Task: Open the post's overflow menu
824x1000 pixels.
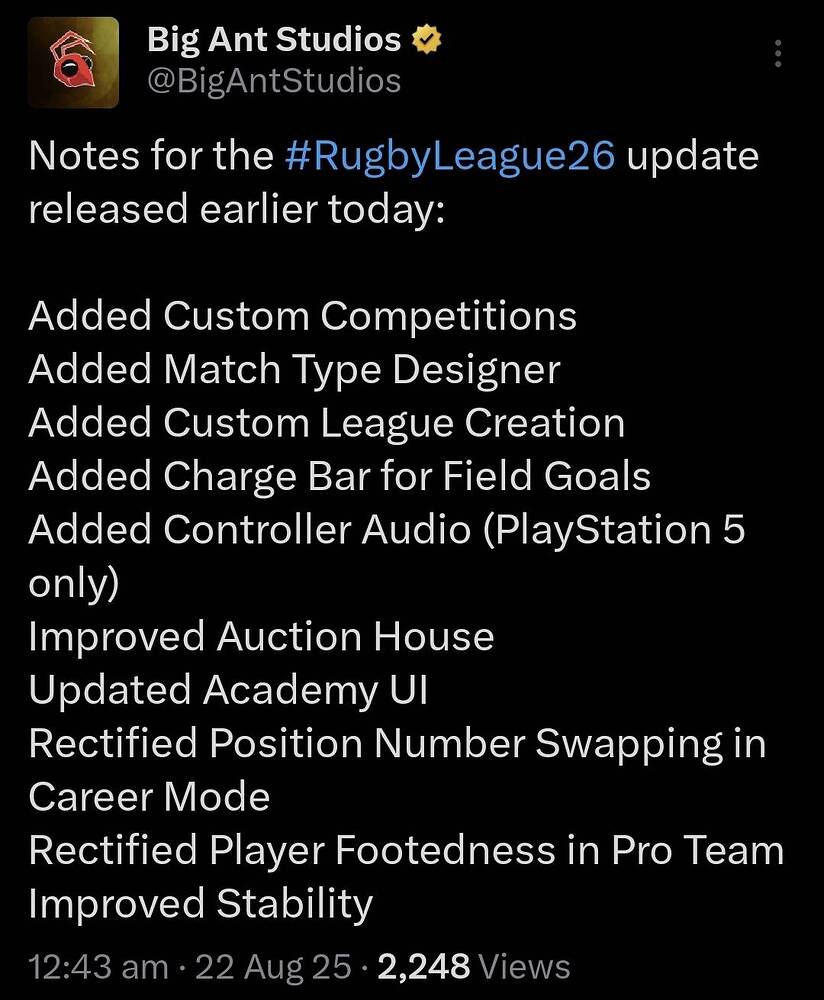Action: point(779,53)
